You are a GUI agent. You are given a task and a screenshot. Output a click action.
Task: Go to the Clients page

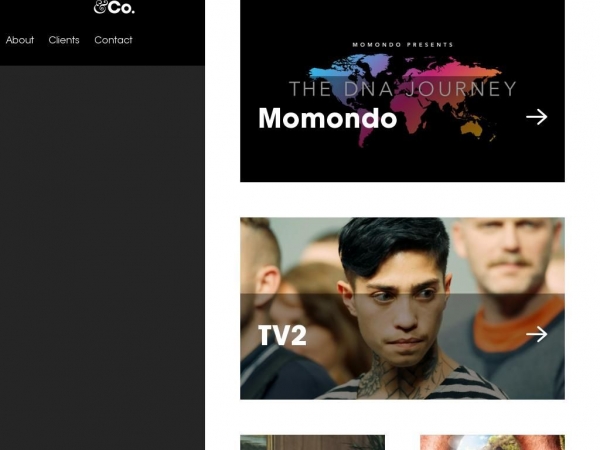(x=64, y=40)
